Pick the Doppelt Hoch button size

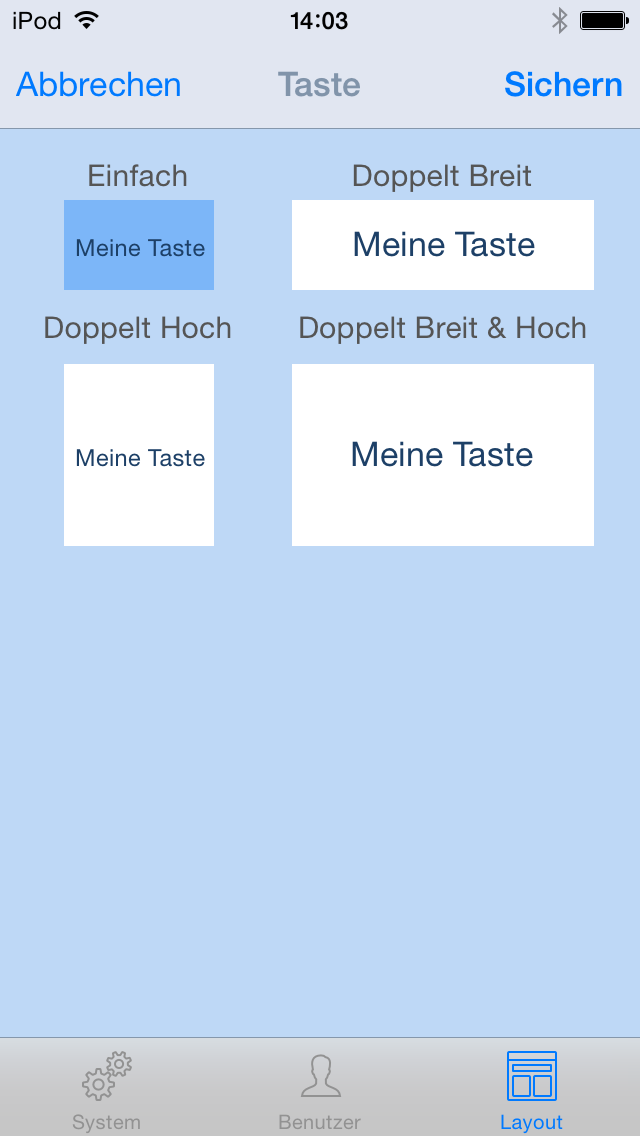coord(139,455)
